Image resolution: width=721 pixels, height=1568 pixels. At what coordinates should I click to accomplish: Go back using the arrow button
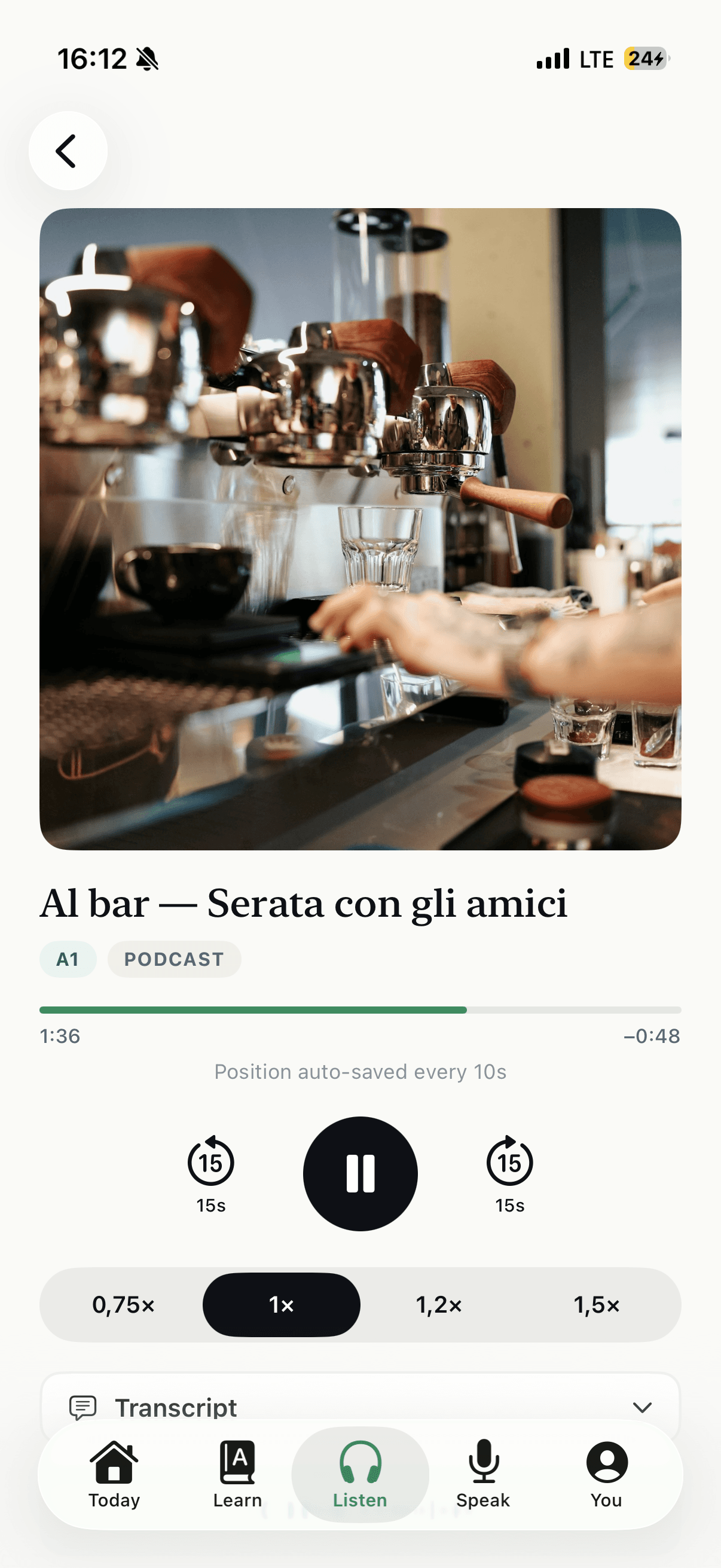coord(68,150)
